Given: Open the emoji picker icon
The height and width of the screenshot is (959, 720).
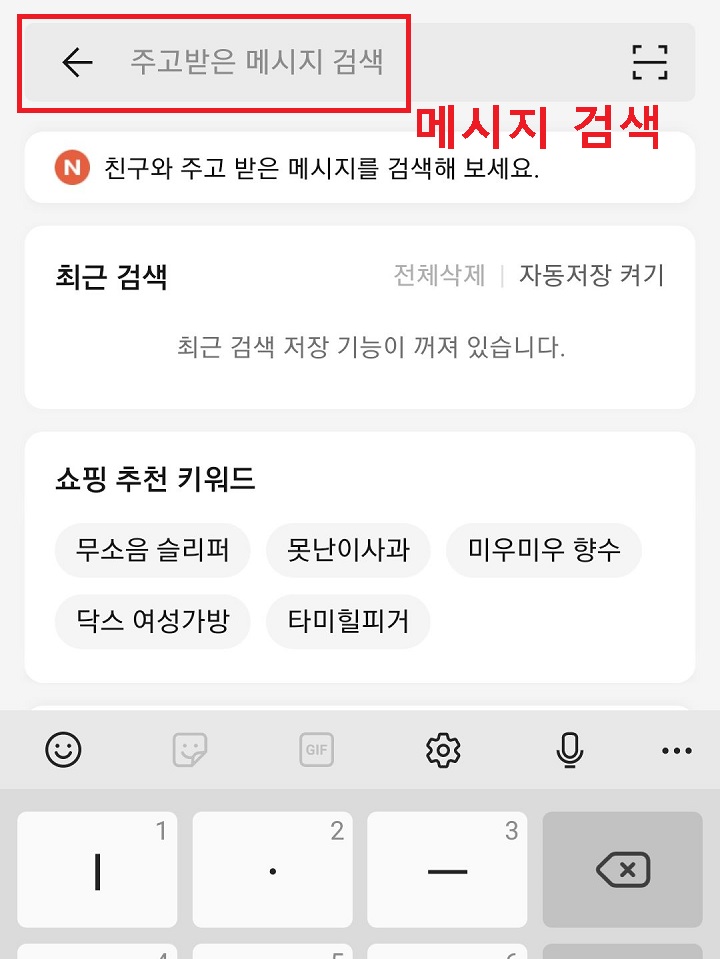Looking at the screenshot, I should tap(65, 750).
